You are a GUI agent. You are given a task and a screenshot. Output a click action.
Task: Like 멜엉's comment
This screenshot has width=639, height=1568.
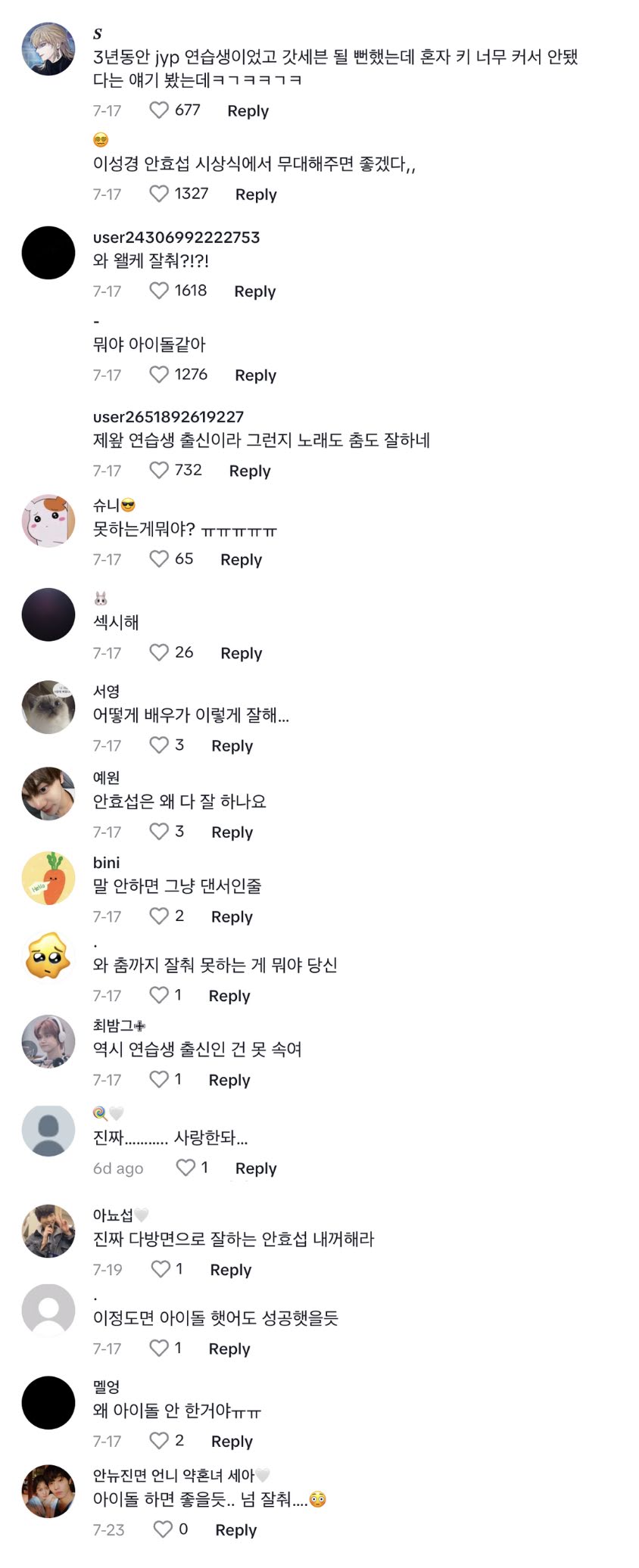coord(159,1441)
